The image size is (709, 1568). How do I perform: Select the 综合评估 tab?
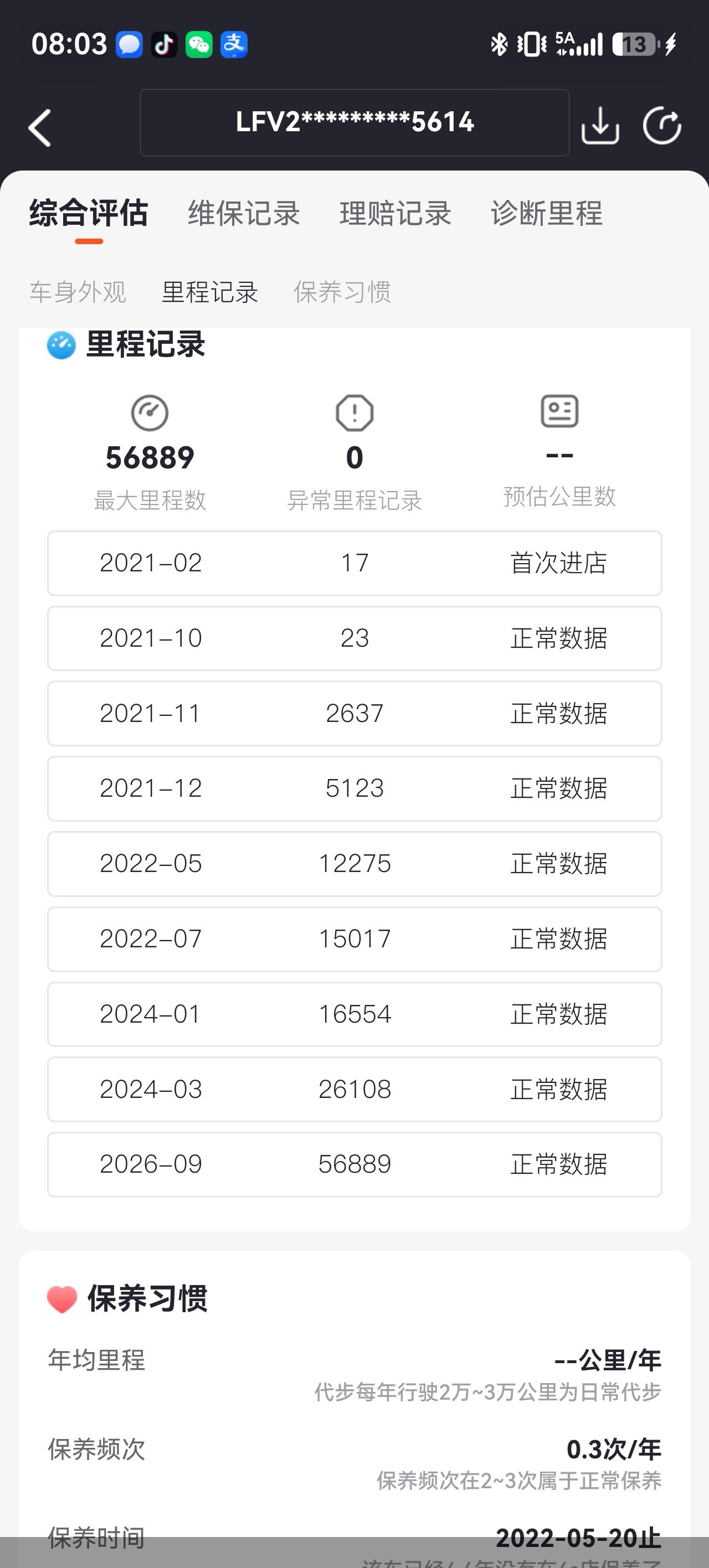point(89,214)
